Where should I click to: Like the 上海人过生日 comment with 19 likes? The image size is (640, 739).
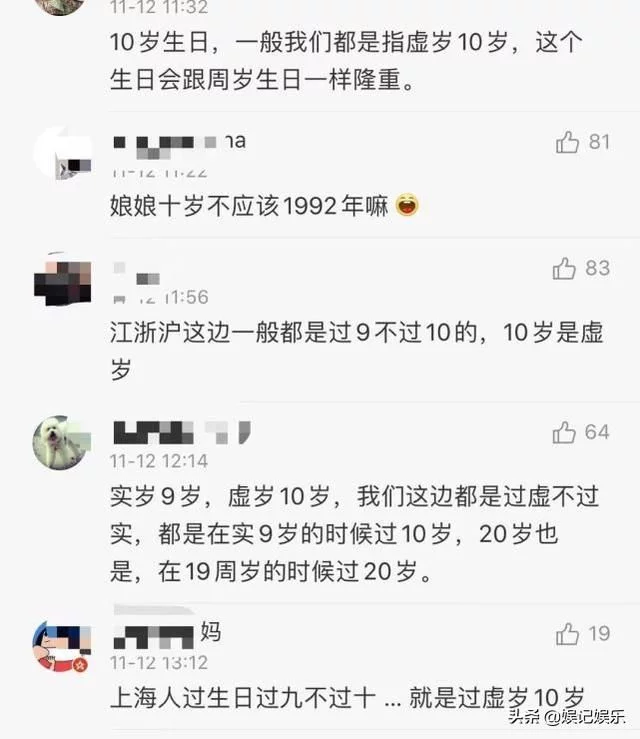click(568, 633)
